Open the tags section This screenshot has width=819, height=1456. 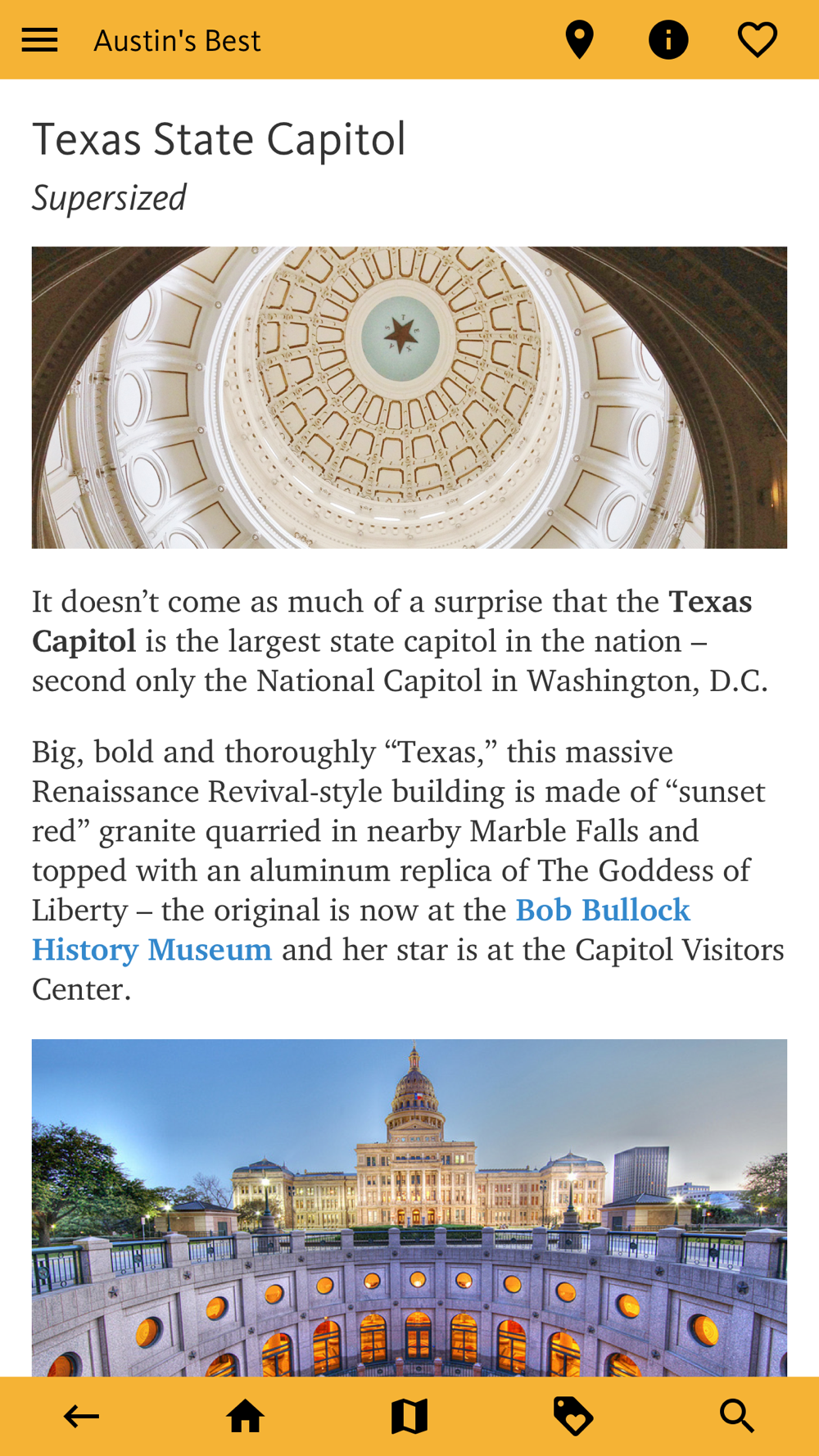pos(573,1416)
